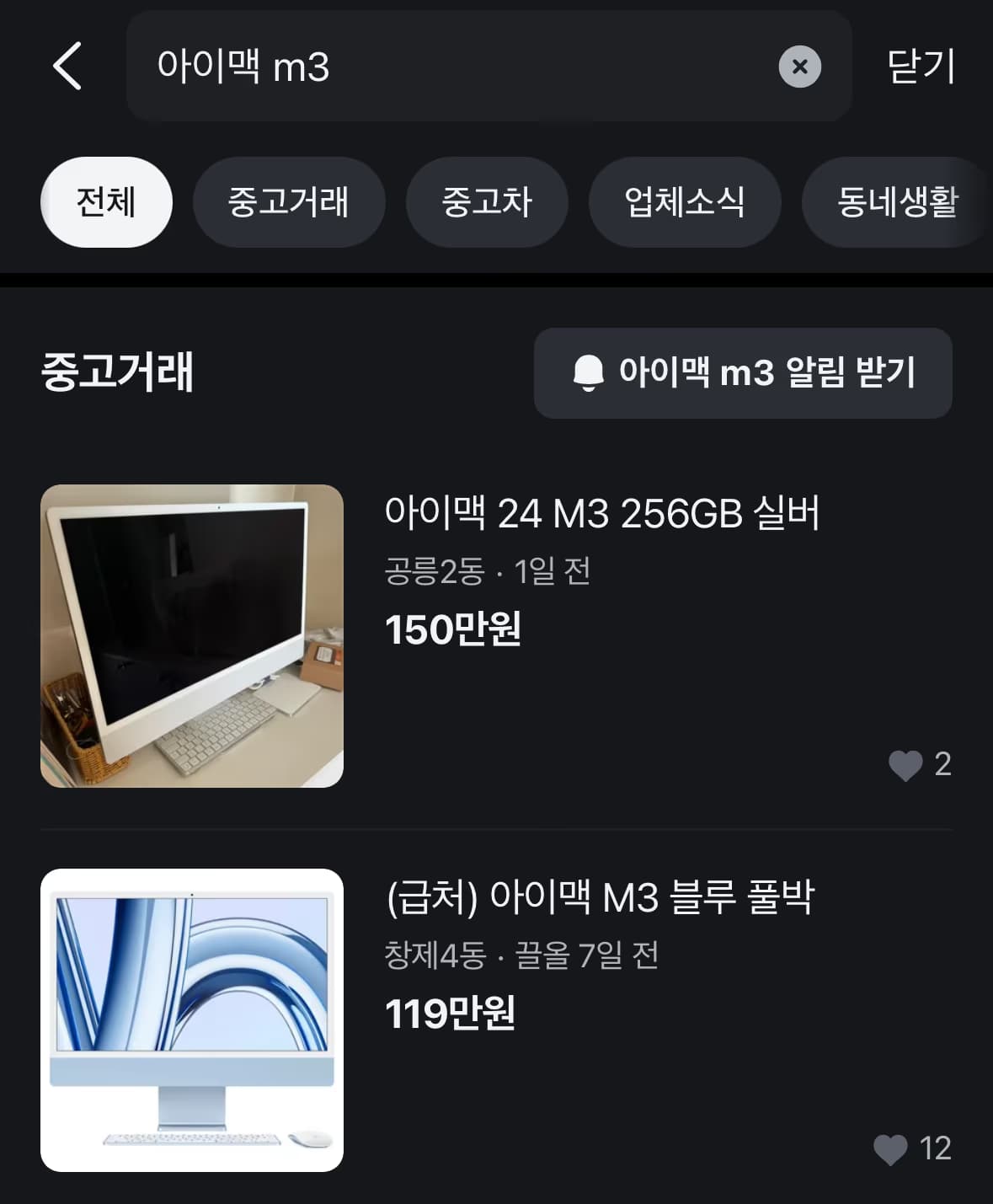This screenshot has width=993, height=1204.
Task: Tap the 아이맥 m3 알림 받기 button
Action: pyautogui.click(x=742, y=373)
